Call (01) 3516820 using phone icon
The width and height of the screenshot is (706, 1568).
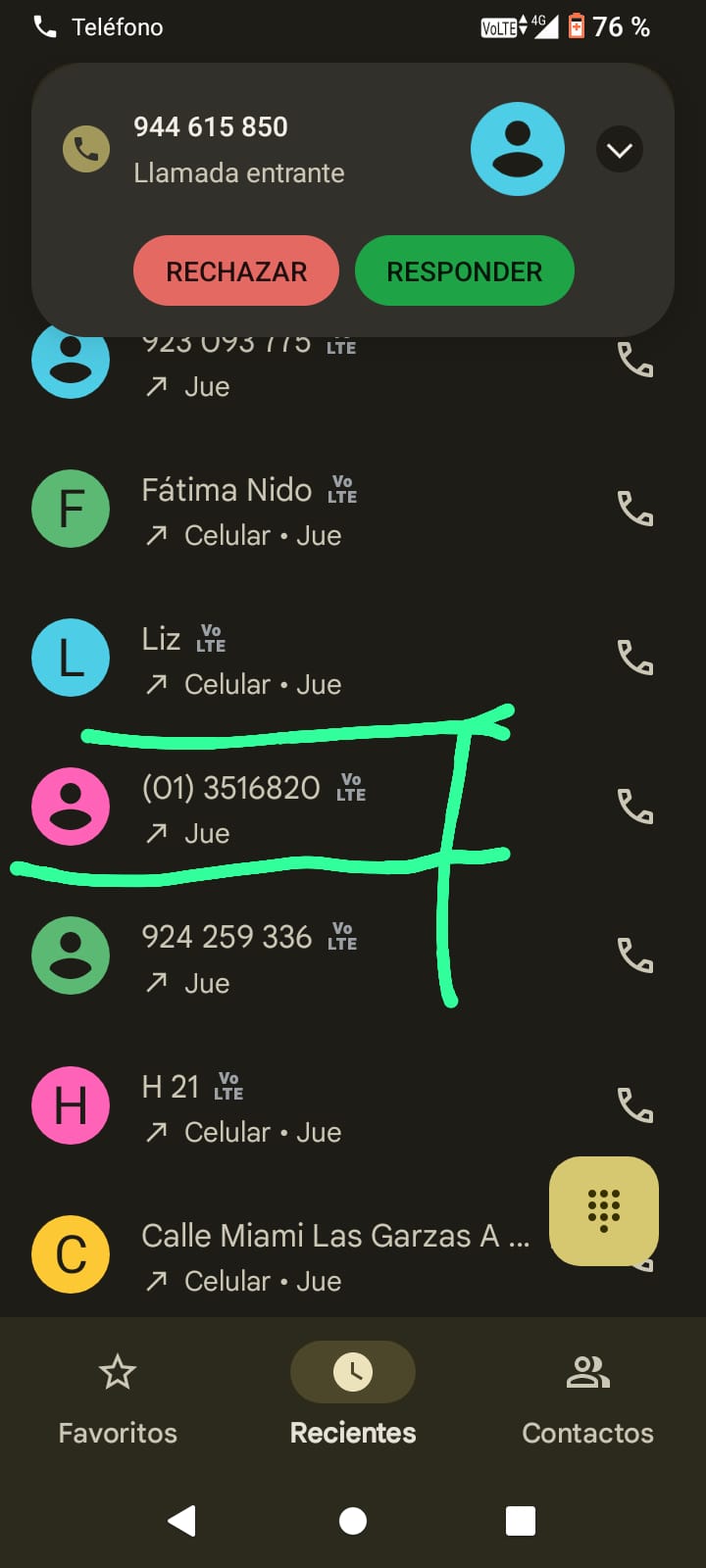click(x=634, y=807)
